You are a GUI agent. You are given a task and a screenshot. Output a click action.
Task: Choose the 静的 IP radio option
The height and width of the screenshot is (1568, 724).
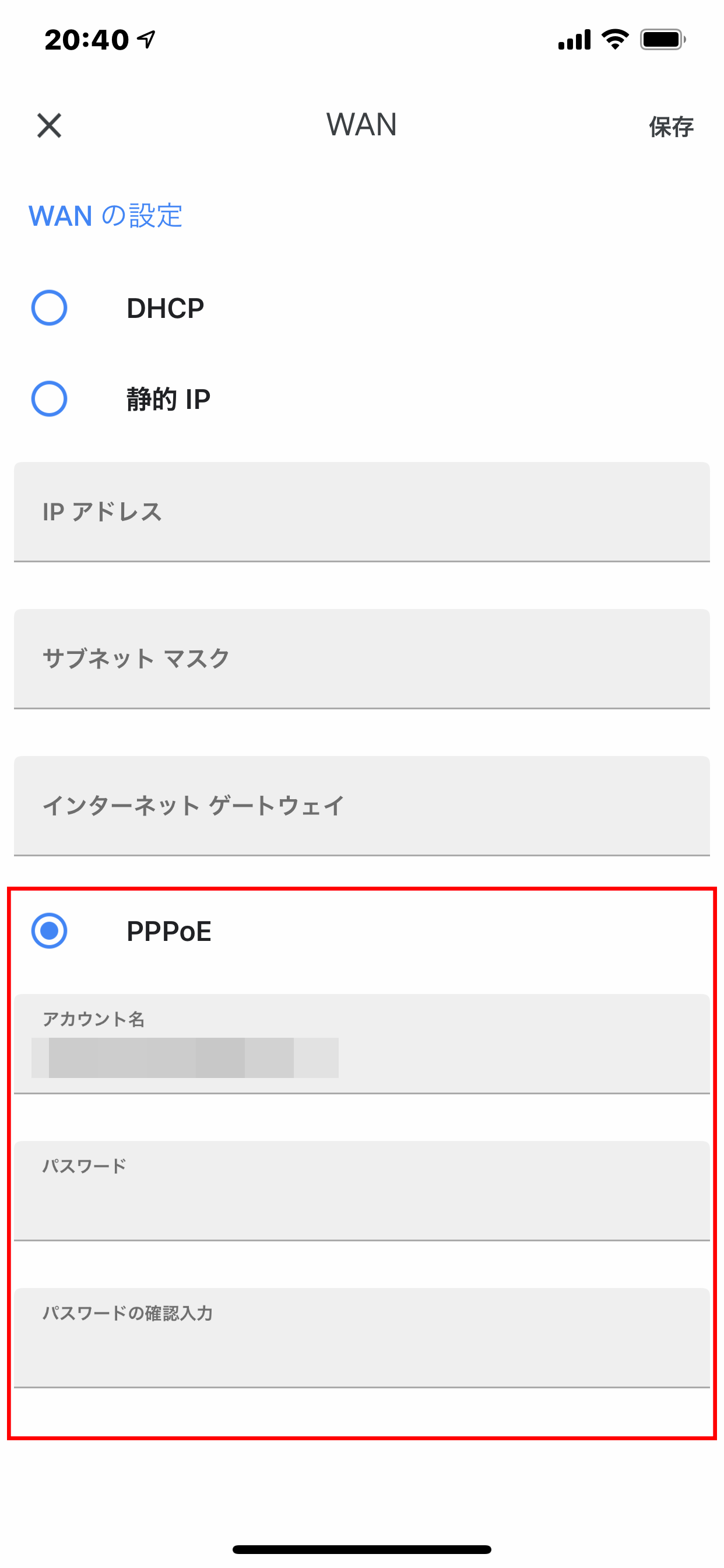pos(50,398)
